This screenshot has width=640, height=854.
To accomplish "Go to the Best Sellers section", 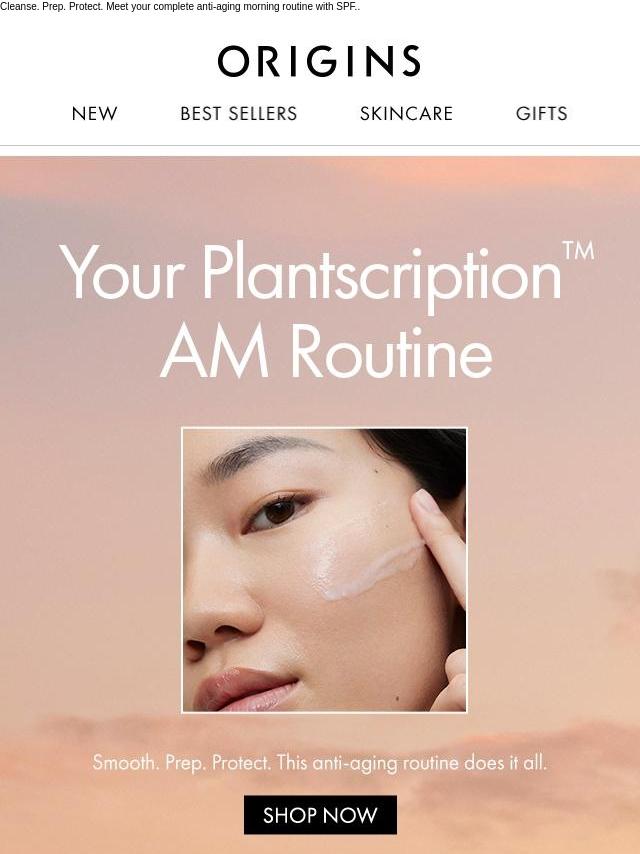I will pyautogui.click(x=238, y=114).
